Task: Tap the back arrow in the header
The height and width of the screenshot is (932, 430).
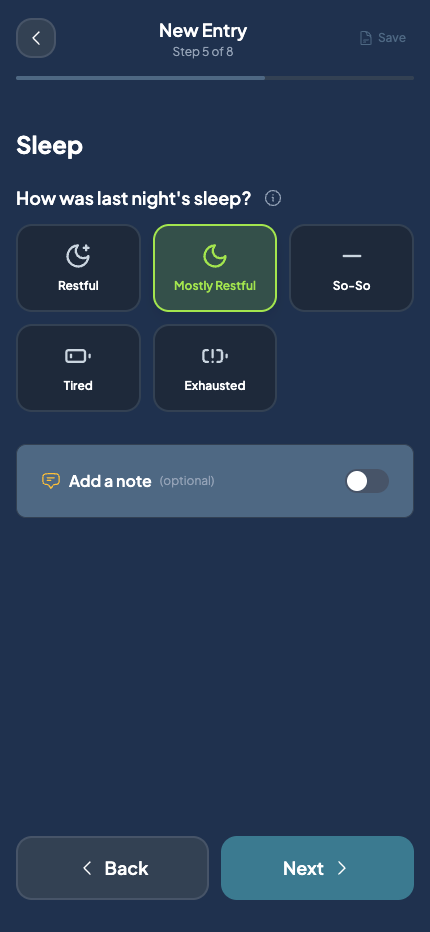Action: 36,38
